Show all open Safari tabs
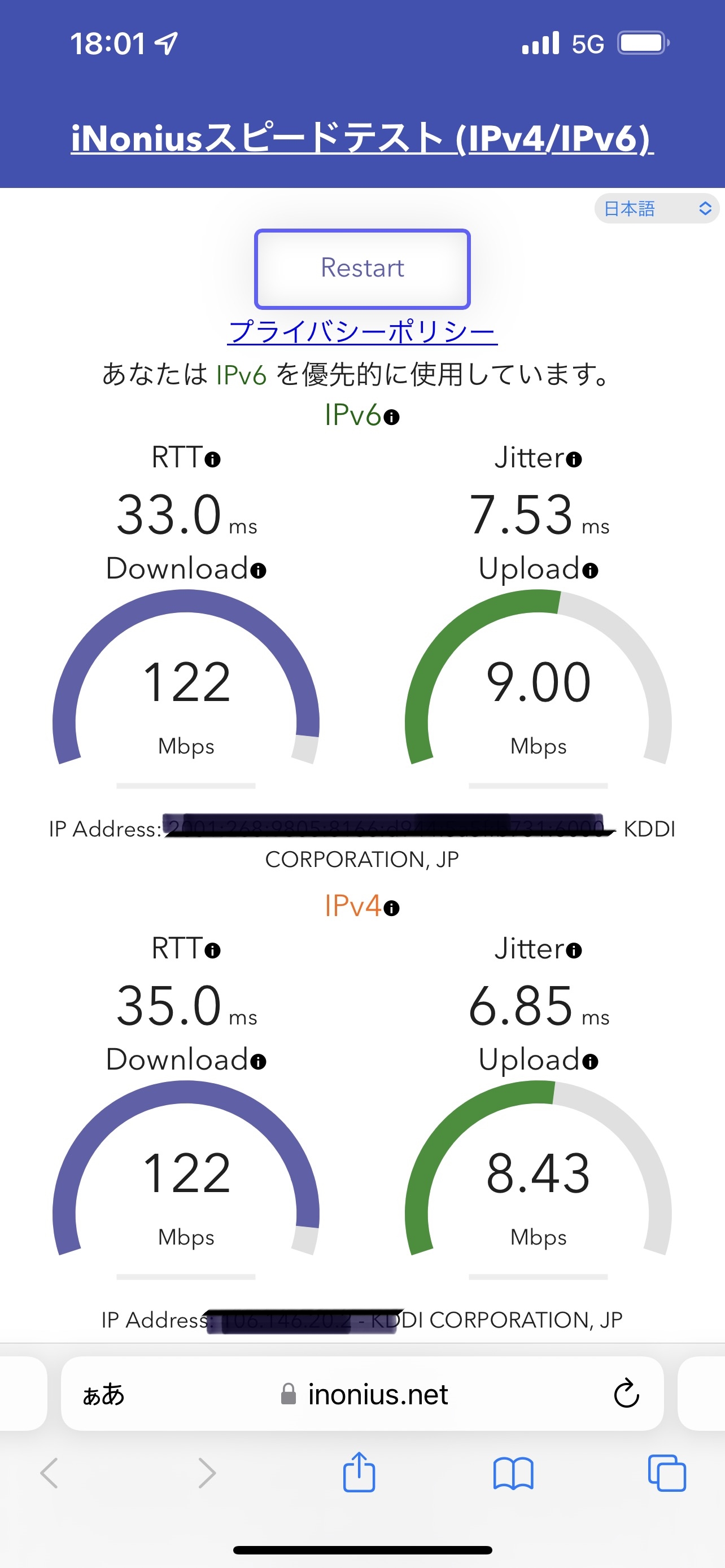Image resolution: width=725 pixels, height=1568 pixels. (x=667, y=1473)
